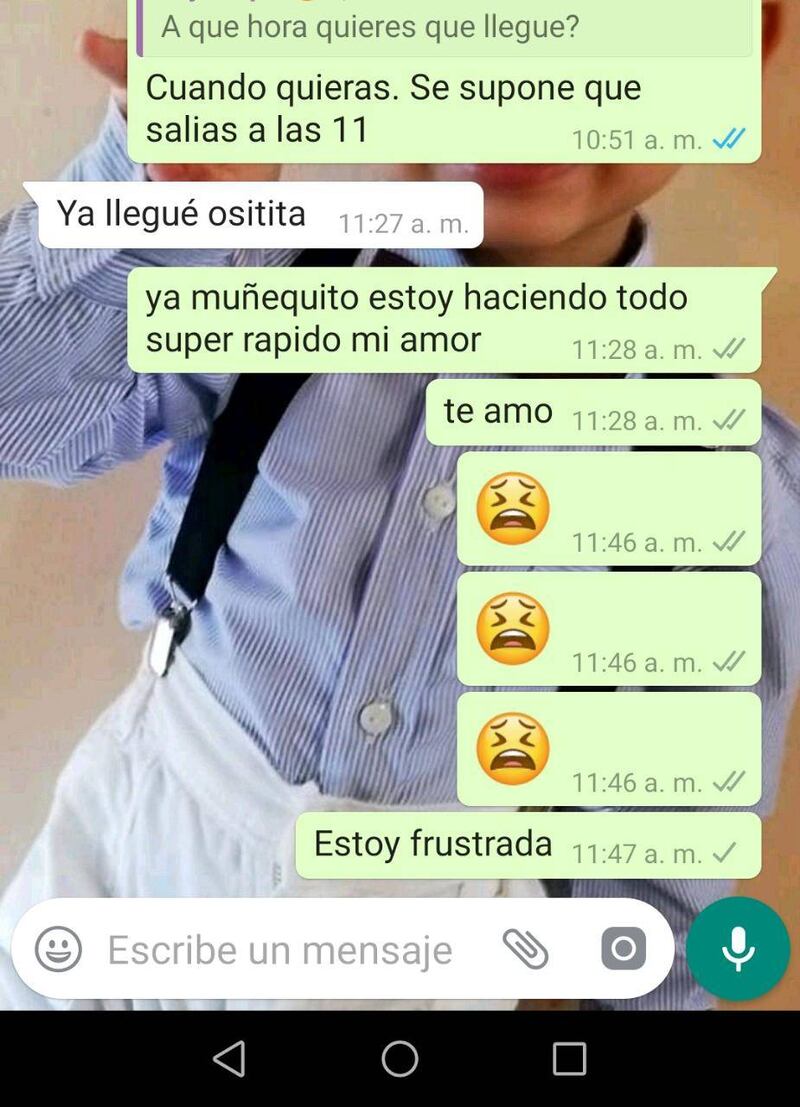This screenshot has height=1107, width=800.
Task: Attach a file with the paperclip
Action: (x=525, y=948)
